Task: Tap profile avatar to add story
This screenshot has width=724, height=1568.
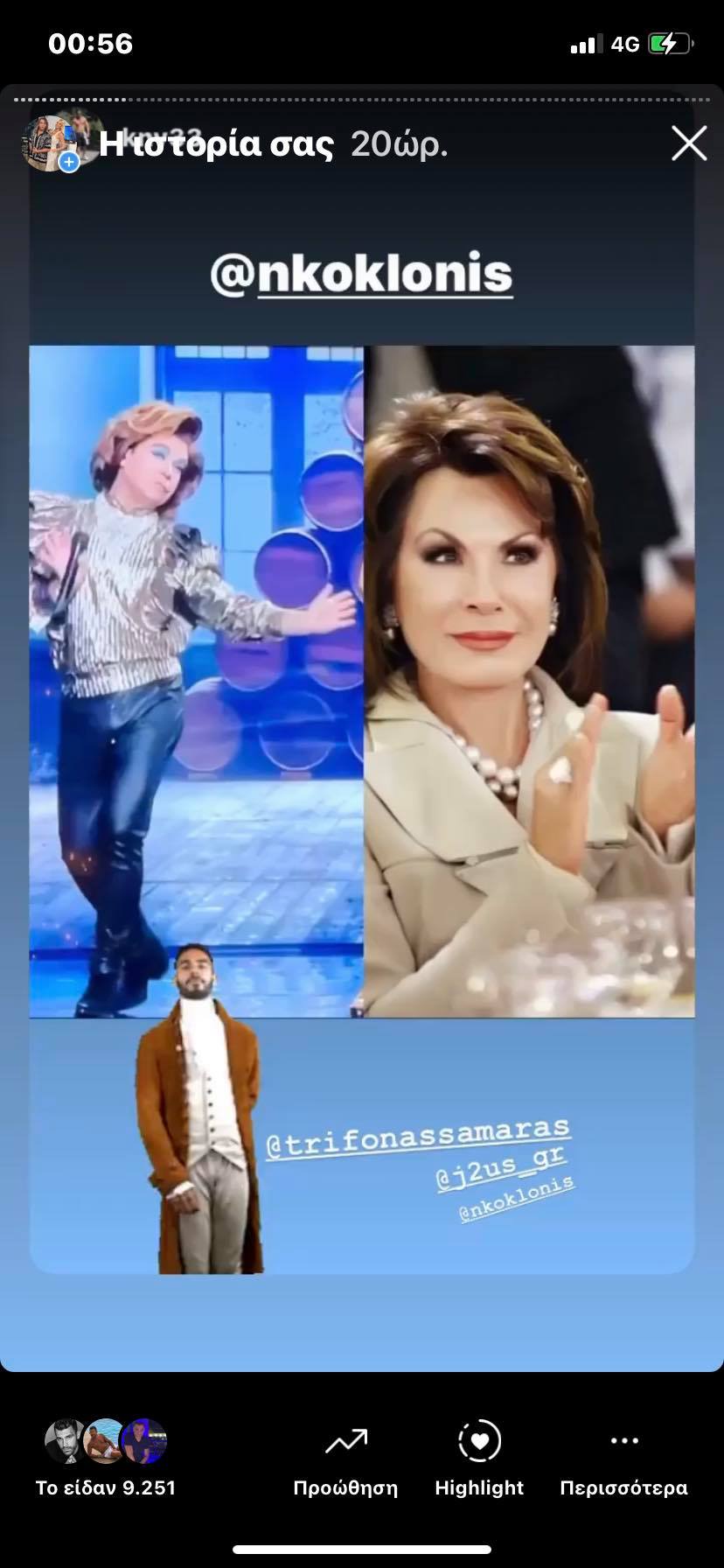Action: (51, 143)
